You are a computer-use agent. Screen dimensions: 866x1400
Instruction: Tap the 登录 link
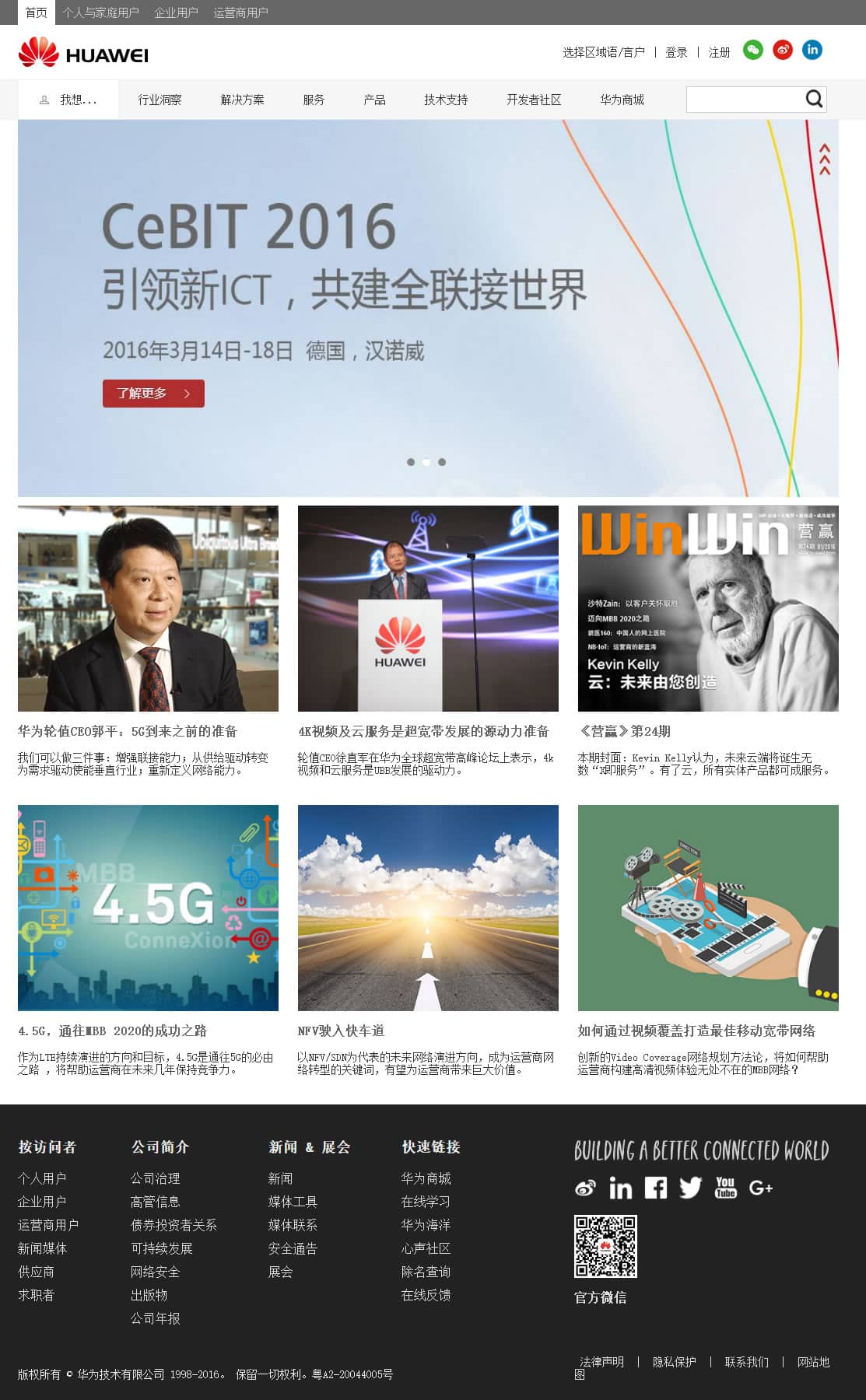tap(676, 52)
